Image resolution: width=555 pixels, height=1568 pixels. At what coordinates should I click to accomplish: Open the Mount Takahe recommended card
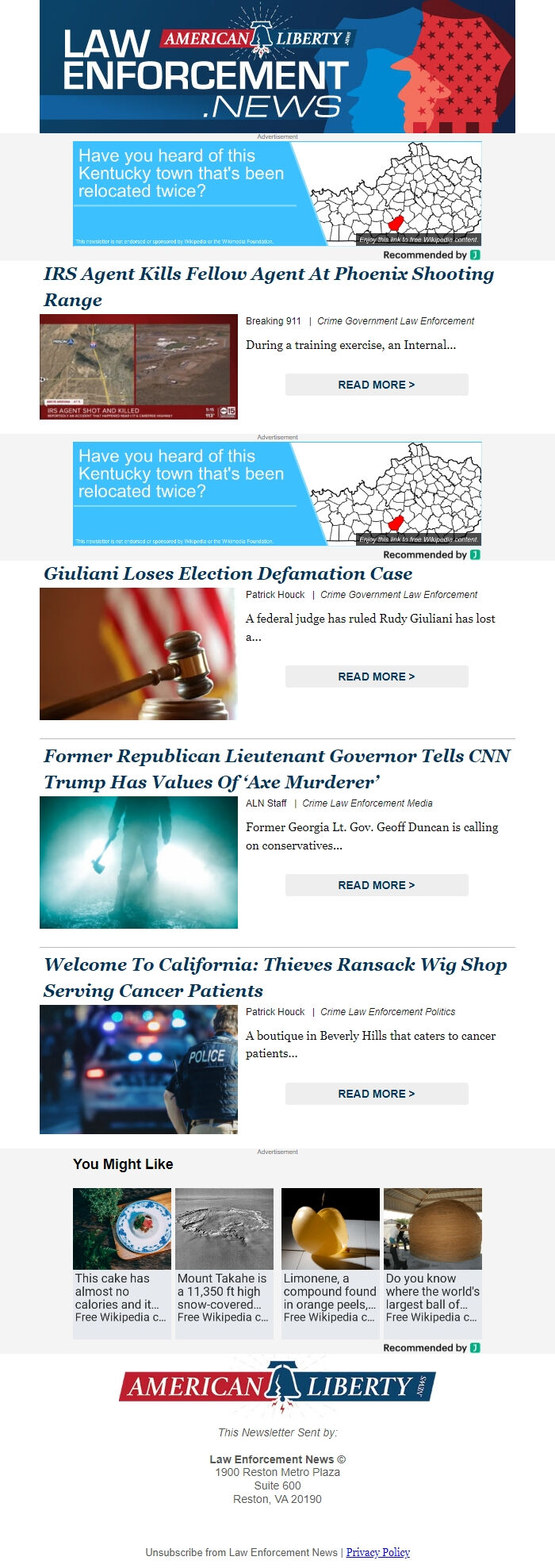click(224, 1262)
